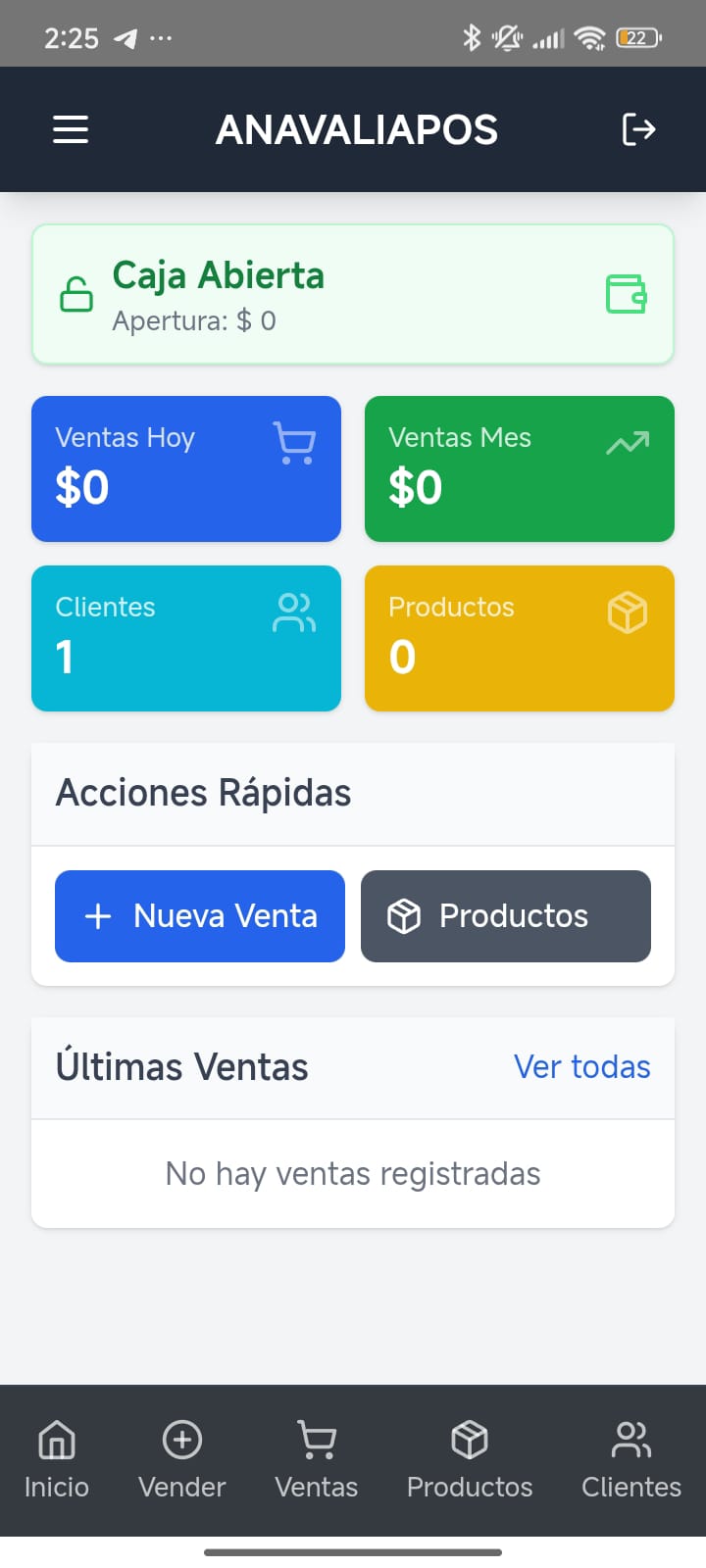
Task: Tap the logout icon in the top bar
Action: [x=639, y=128]
